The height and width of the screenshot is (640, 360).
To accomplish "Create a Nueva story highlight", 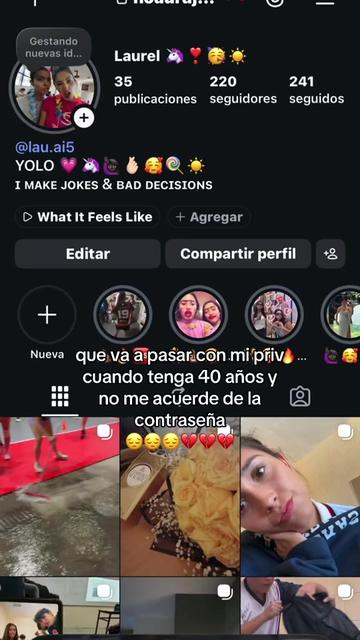I will [47, 315].
